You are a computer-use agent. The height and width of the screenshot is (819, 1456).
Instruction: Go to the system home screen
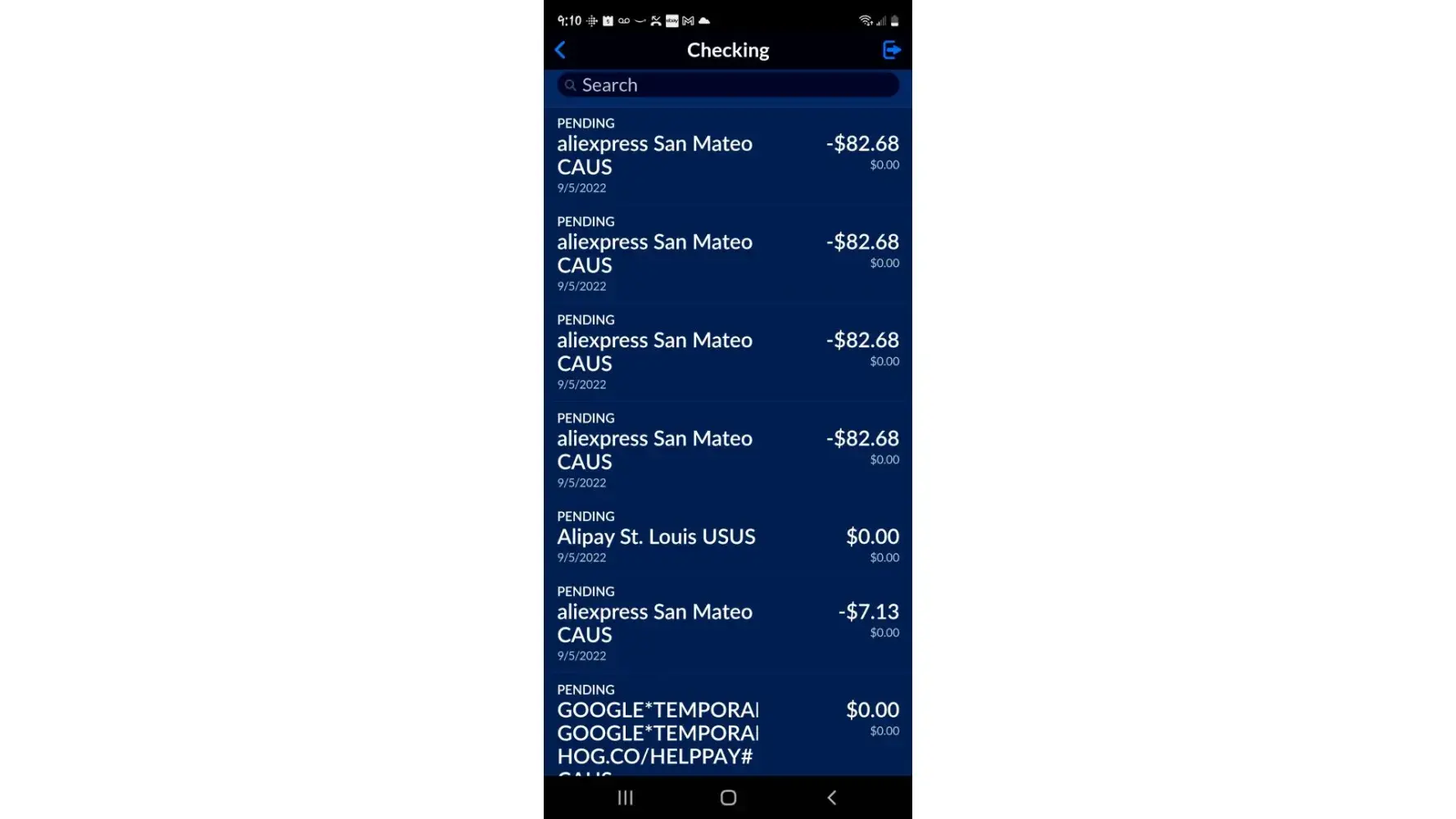click(x=728, y=798)
